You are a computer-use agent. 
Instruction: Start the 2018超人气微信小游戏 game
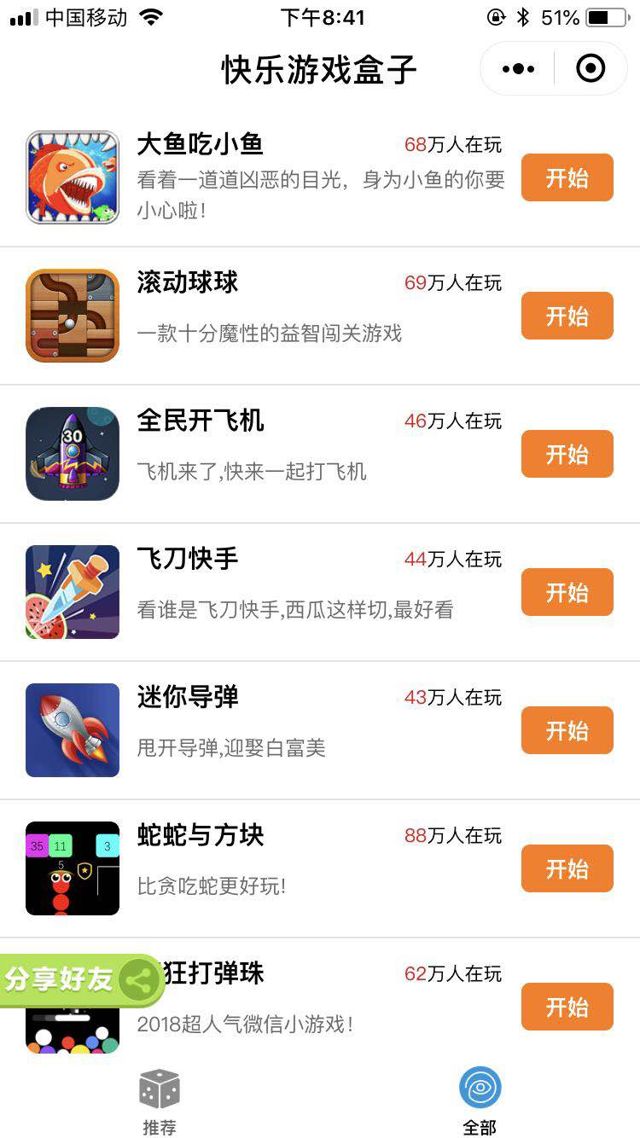(567, 1006)
